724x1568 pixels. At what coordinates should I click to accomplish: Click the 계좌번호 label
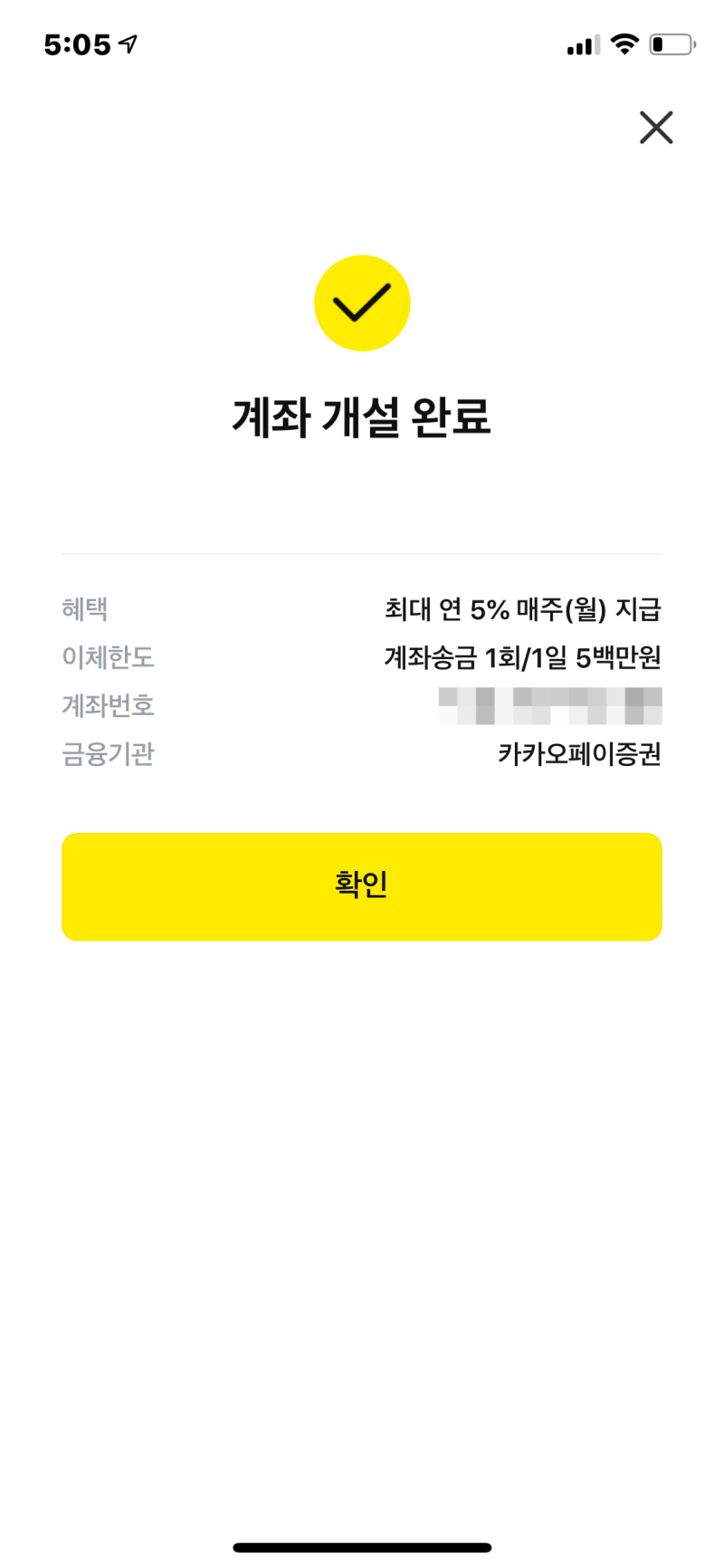click(108, 707)
